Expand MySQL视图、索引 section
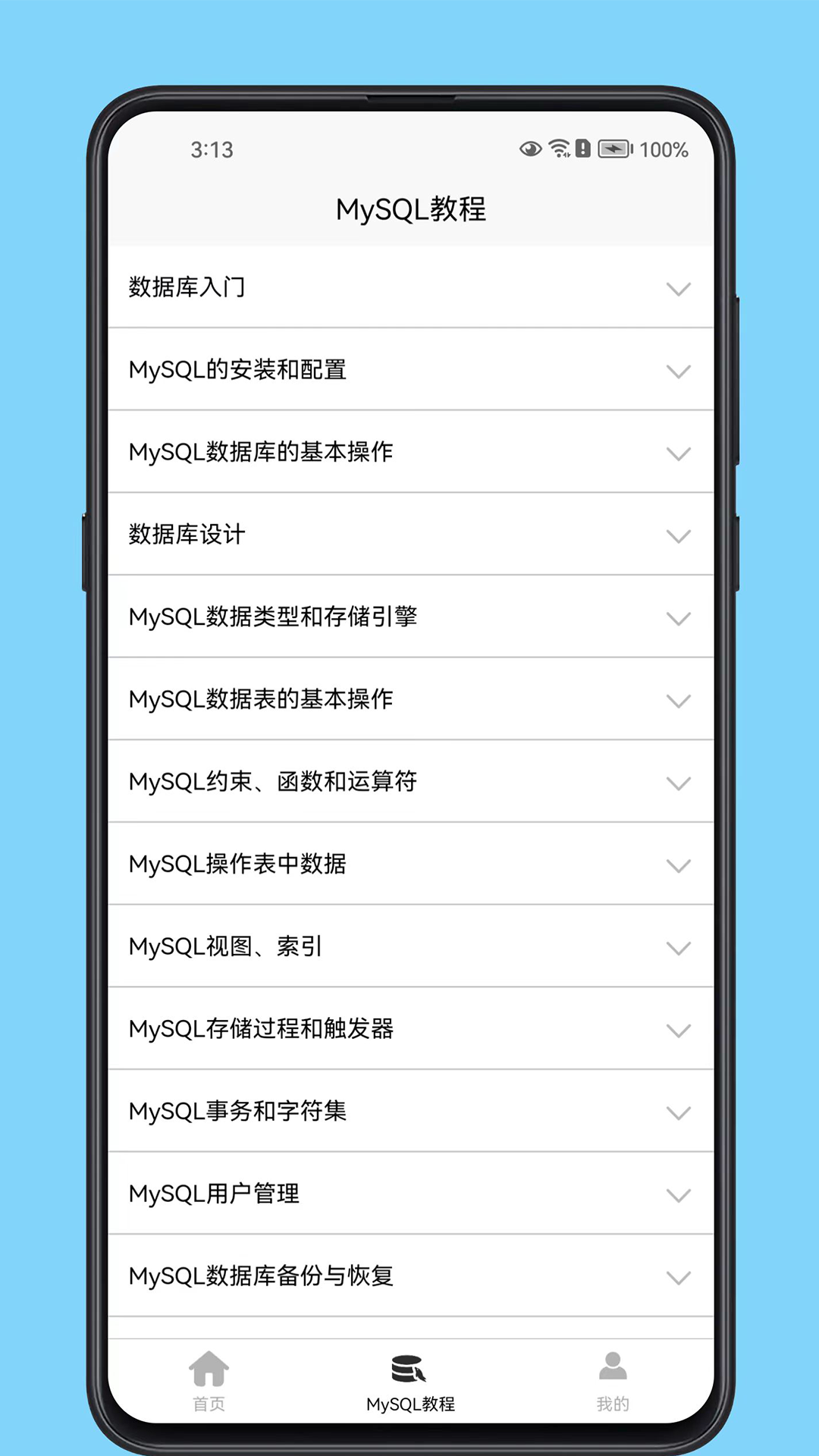The height and width of the screenshot is (1456, 819). 410,947
